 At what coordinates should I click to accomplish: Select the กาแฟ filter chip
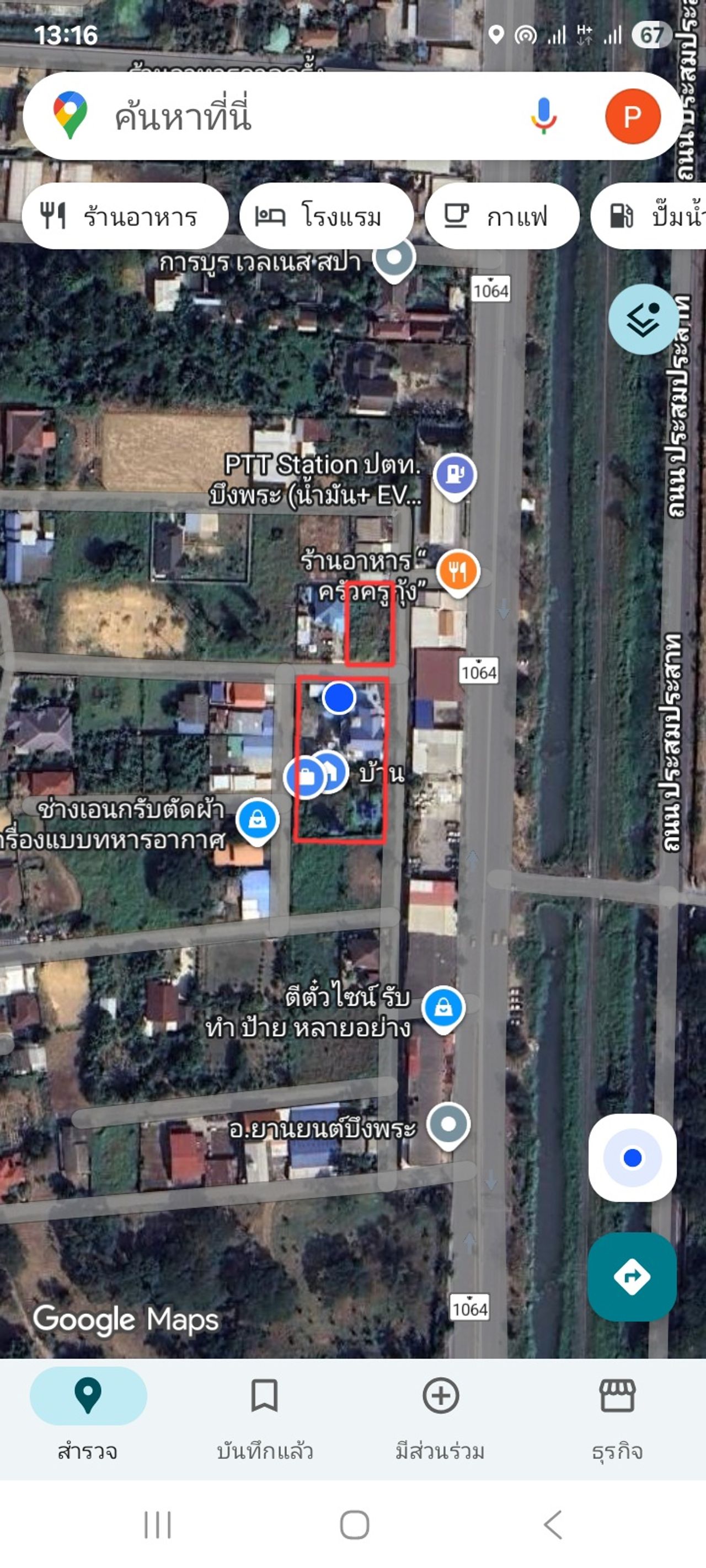click(x=501, y=216)
